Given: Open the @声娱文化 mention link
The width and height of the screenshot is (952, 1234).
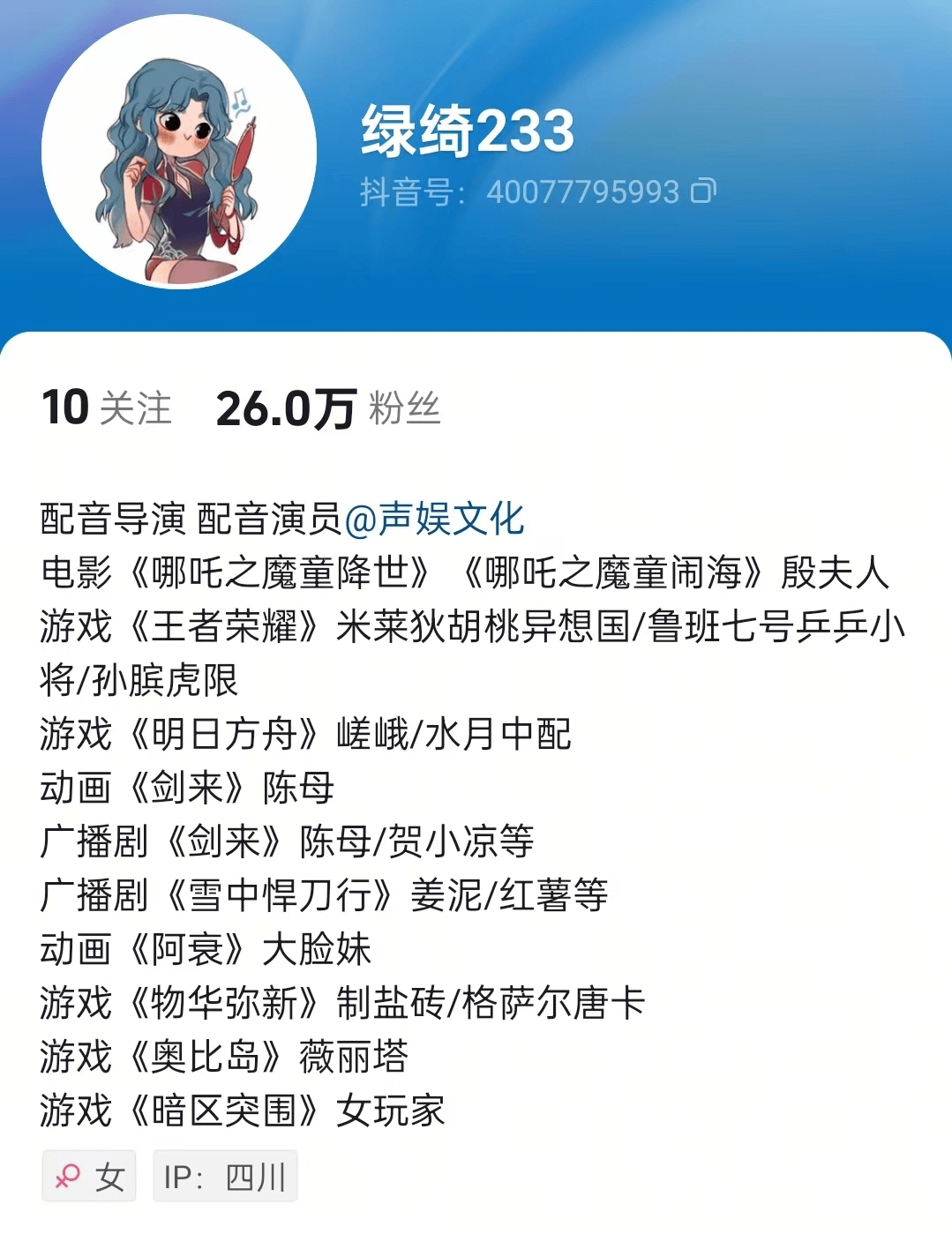Looking at the screenshot, I should 434,519.
